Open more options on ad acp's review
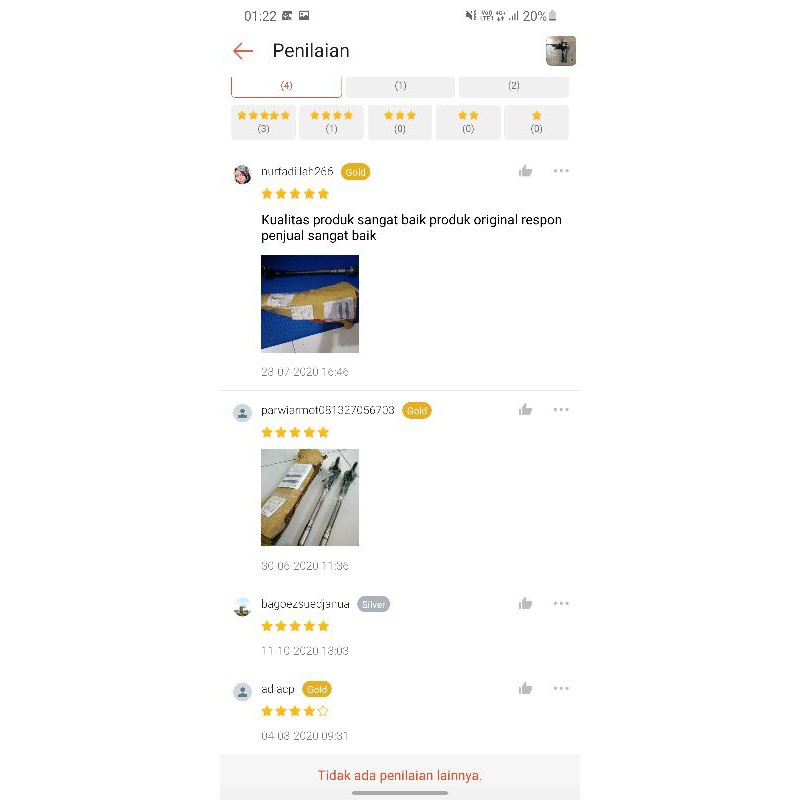The image size is (800, 800). pyautogui.click(x=561, y=689)
